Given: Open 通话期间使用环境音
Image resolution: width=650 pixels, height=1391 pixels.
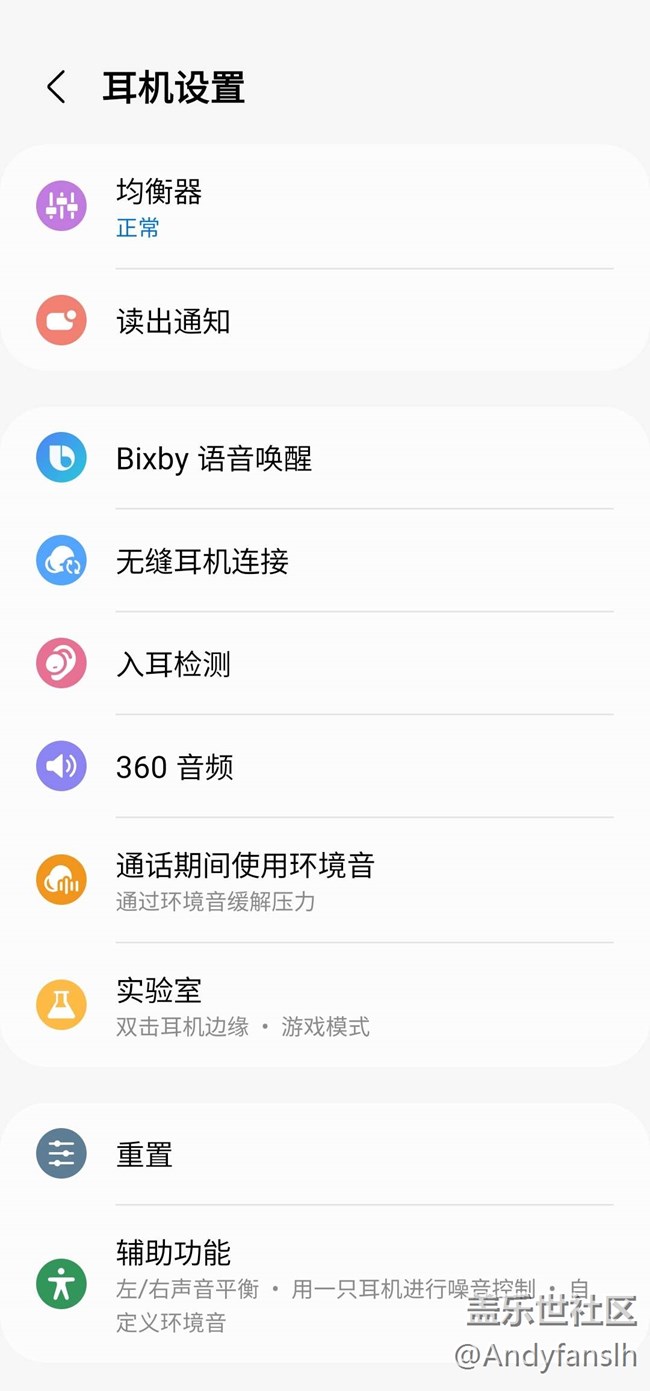Looking at the screenshot, I should (x=325, y=880).
